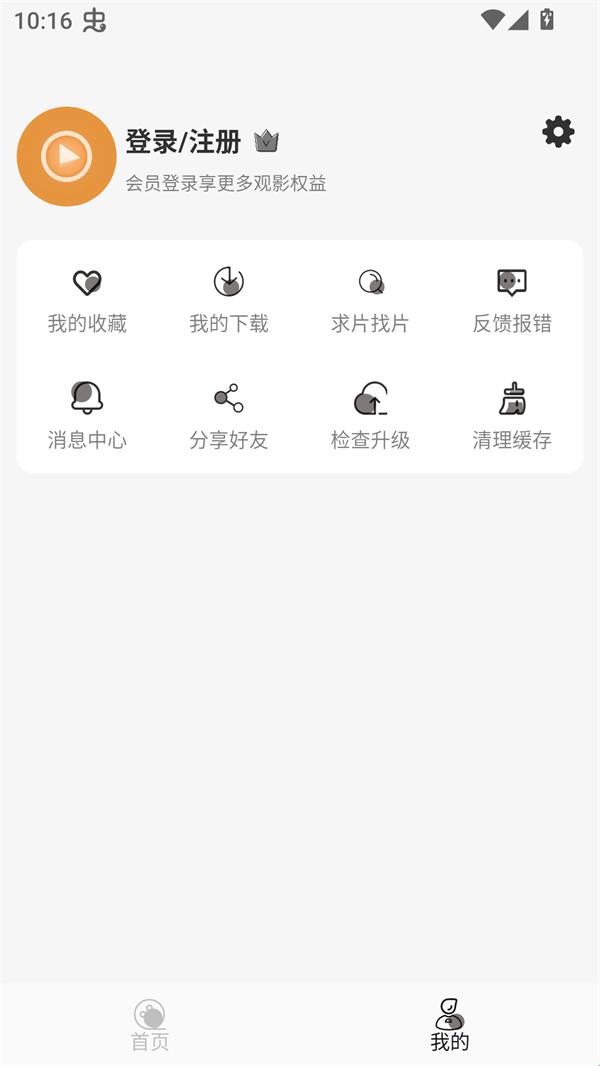Screen dimensions: 600x1066
Task: Open 我的下载 downloads
Action: tap(229, 300)
